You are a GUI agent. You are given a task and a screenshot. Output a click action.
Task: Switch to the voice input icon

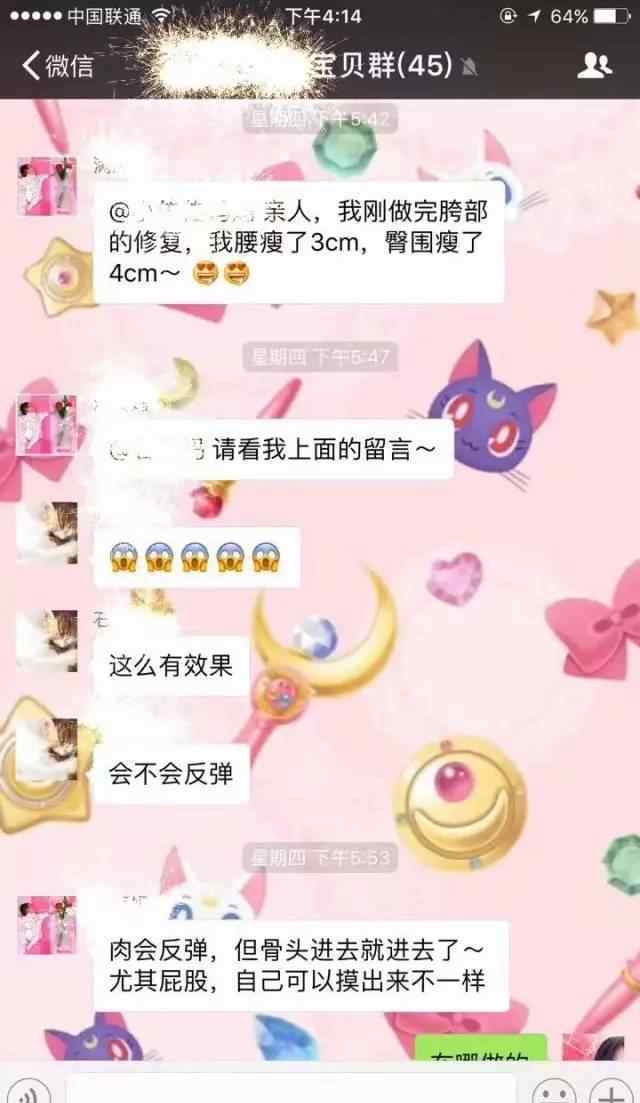(28, 1092)
